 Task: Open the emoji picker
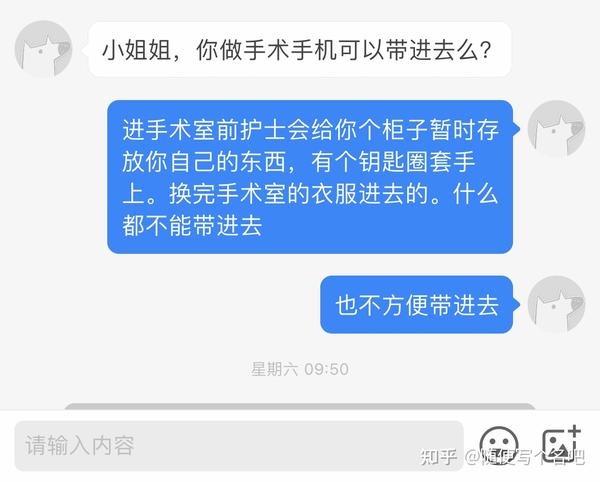coord(498,445)
